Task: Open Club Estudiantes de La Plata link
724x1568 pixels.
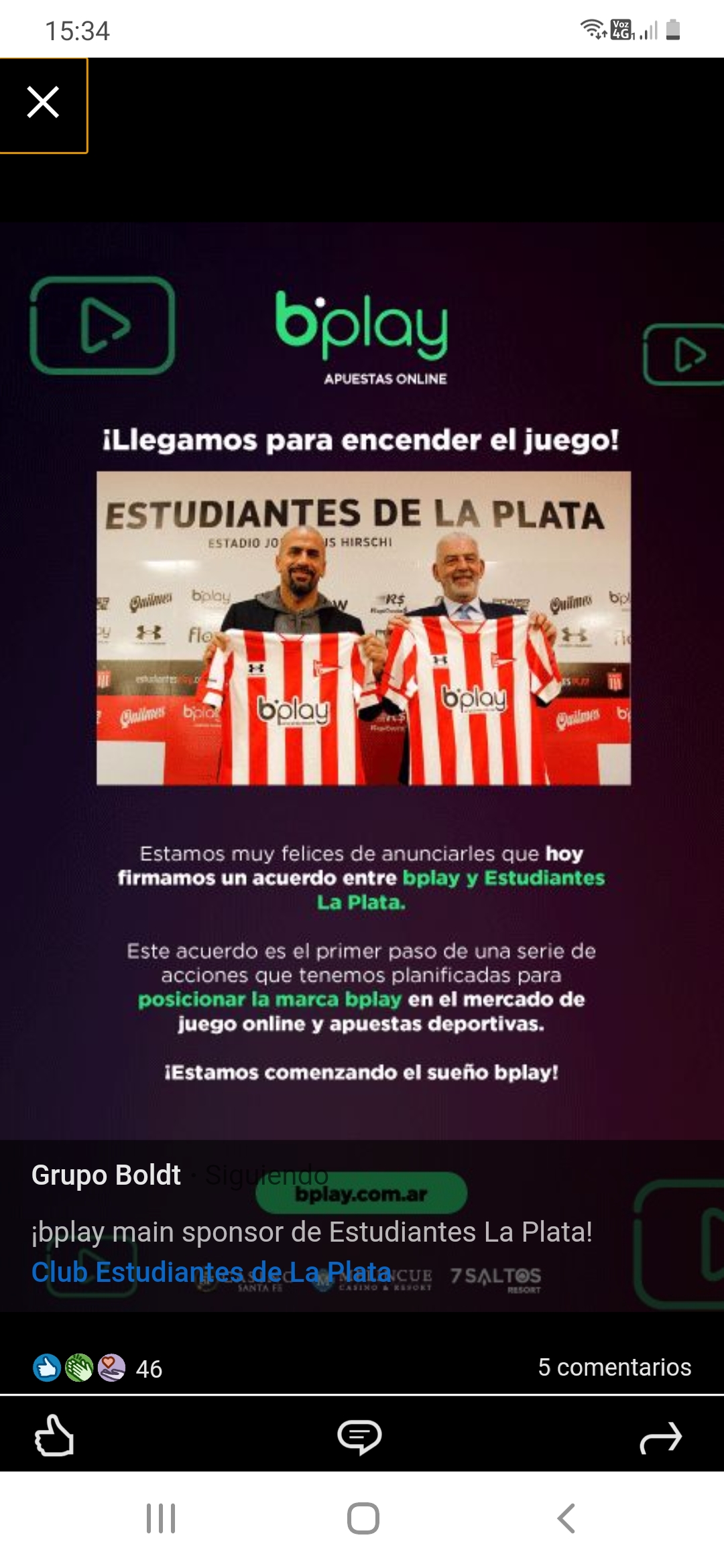Action: click(211, 1272)
